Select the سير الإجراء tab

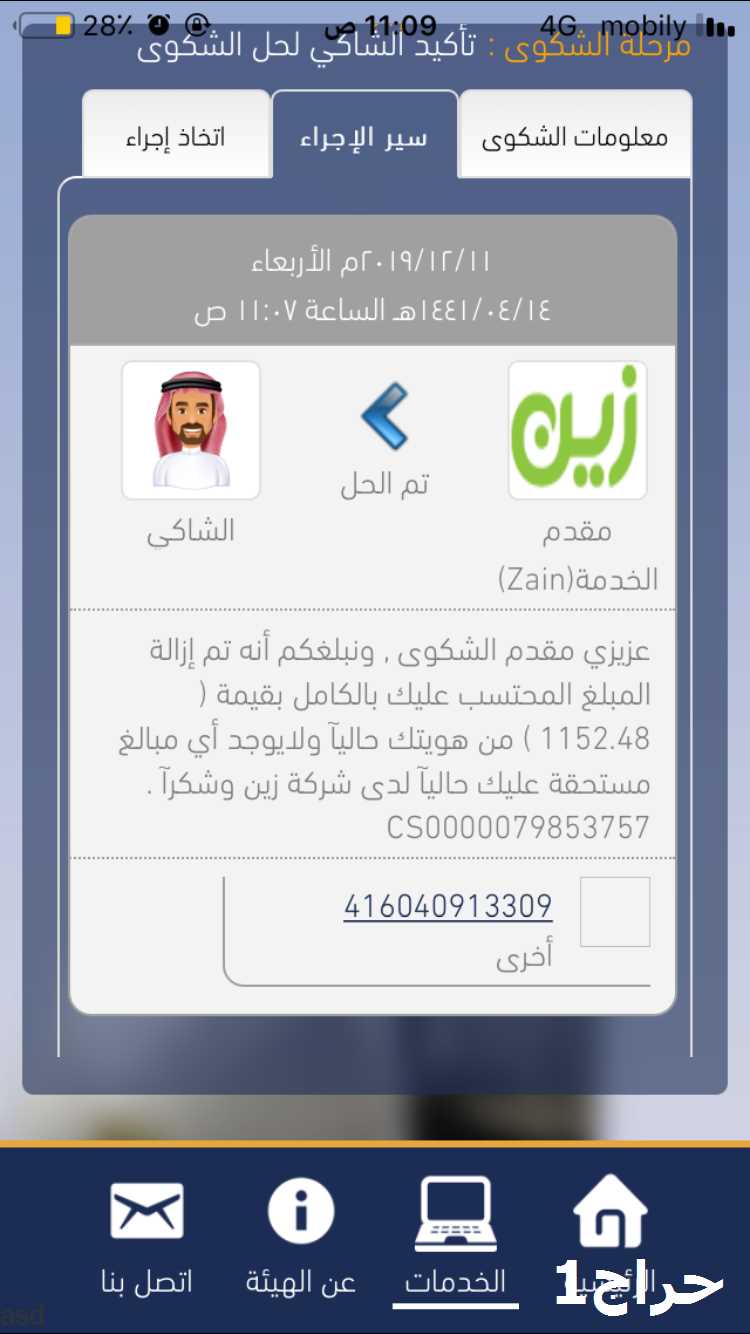(364, 136)
